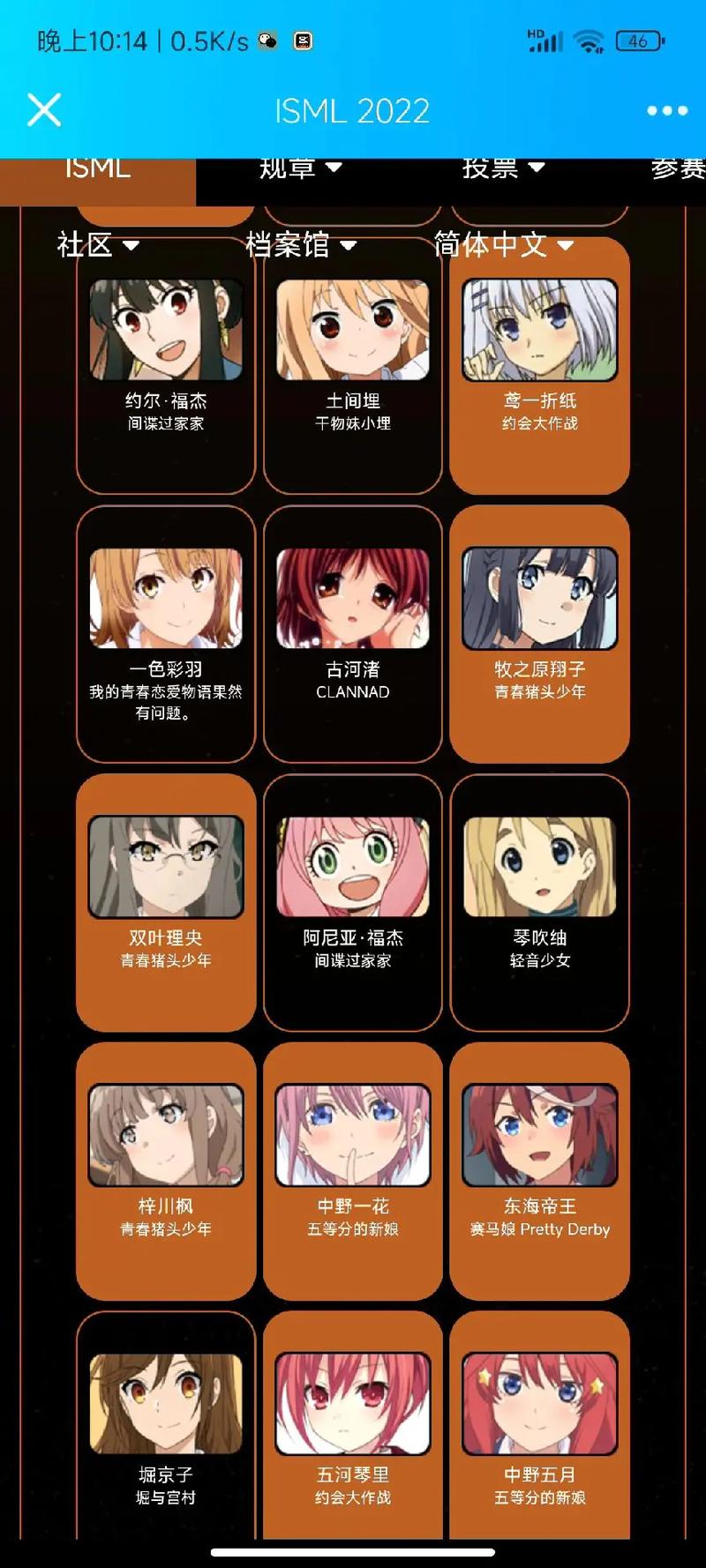Image resolution: width=706 pixels, height=1568 pixels.
Task: Open the 档案馆 dropdown
Action: [300, 244]
